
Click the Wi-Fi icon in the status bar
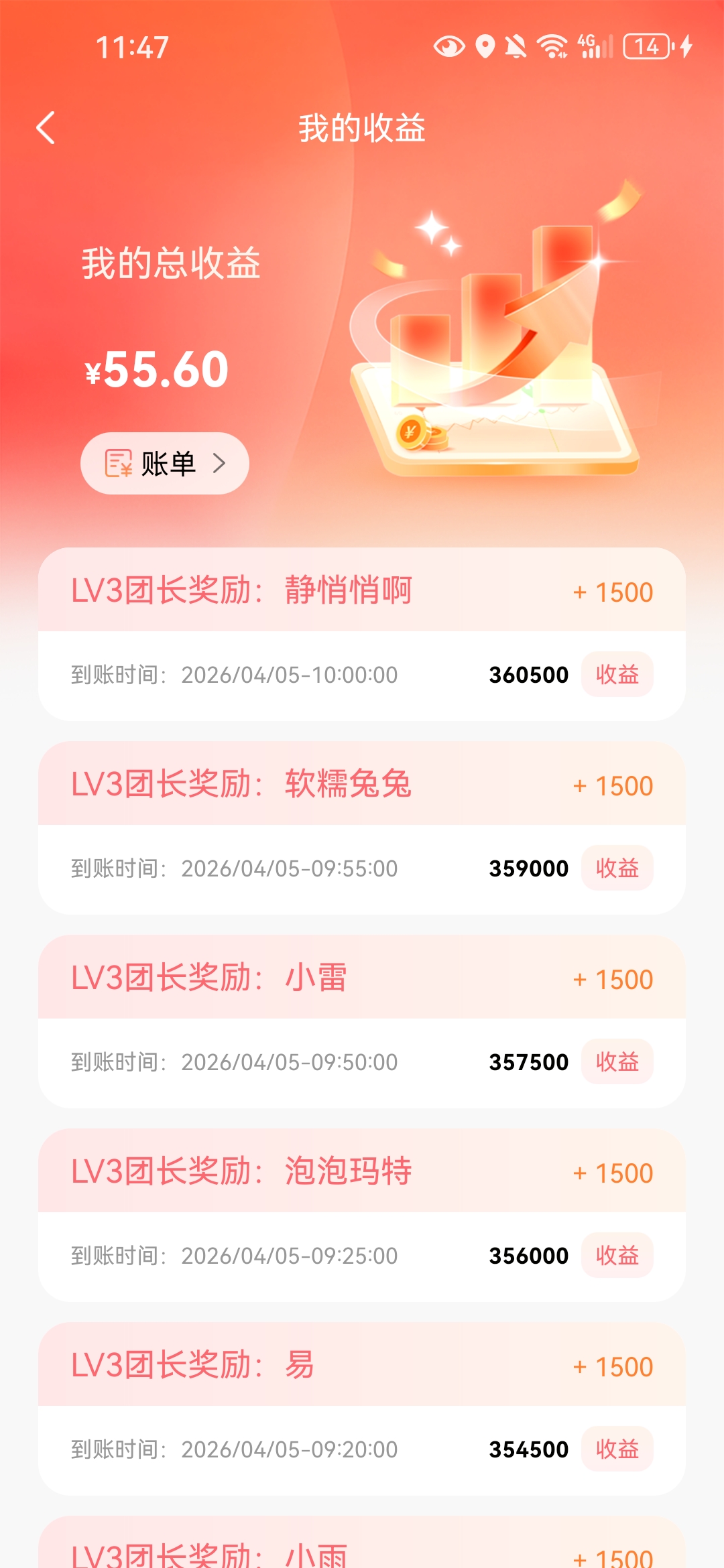551,47
